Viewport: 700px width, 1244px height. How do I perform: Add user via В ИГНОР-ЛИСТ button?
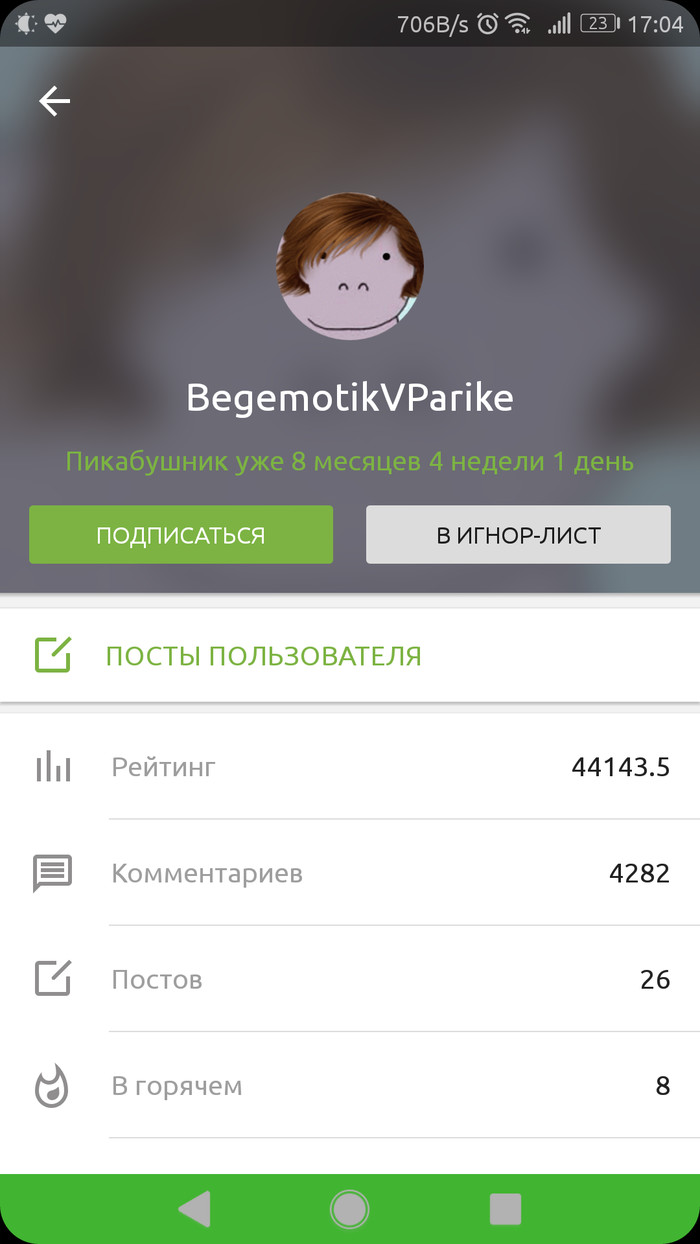518,535
